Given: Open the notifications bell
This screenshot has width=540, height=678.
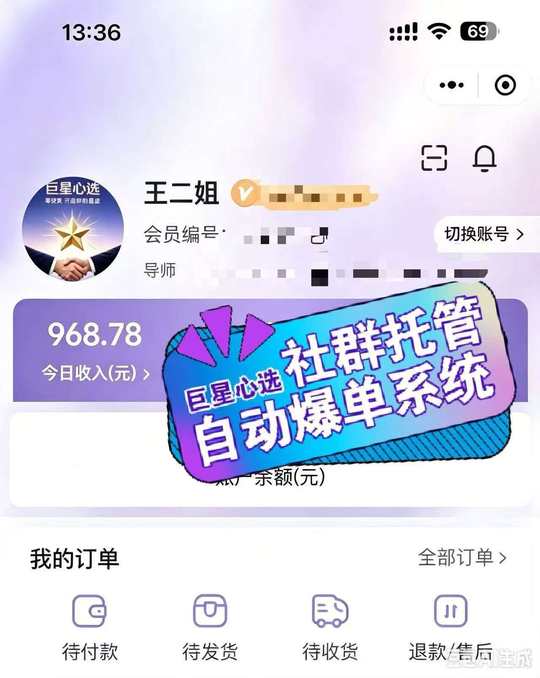Looking at the screenshot, I should coord(484,158).
